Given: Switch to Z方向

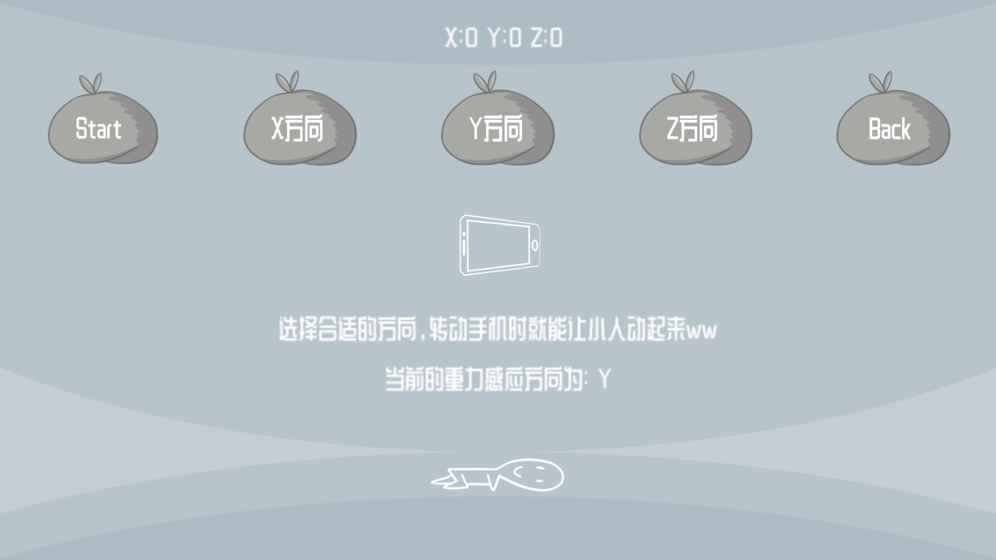Looking at the screenshot, I should click(693, 128).
